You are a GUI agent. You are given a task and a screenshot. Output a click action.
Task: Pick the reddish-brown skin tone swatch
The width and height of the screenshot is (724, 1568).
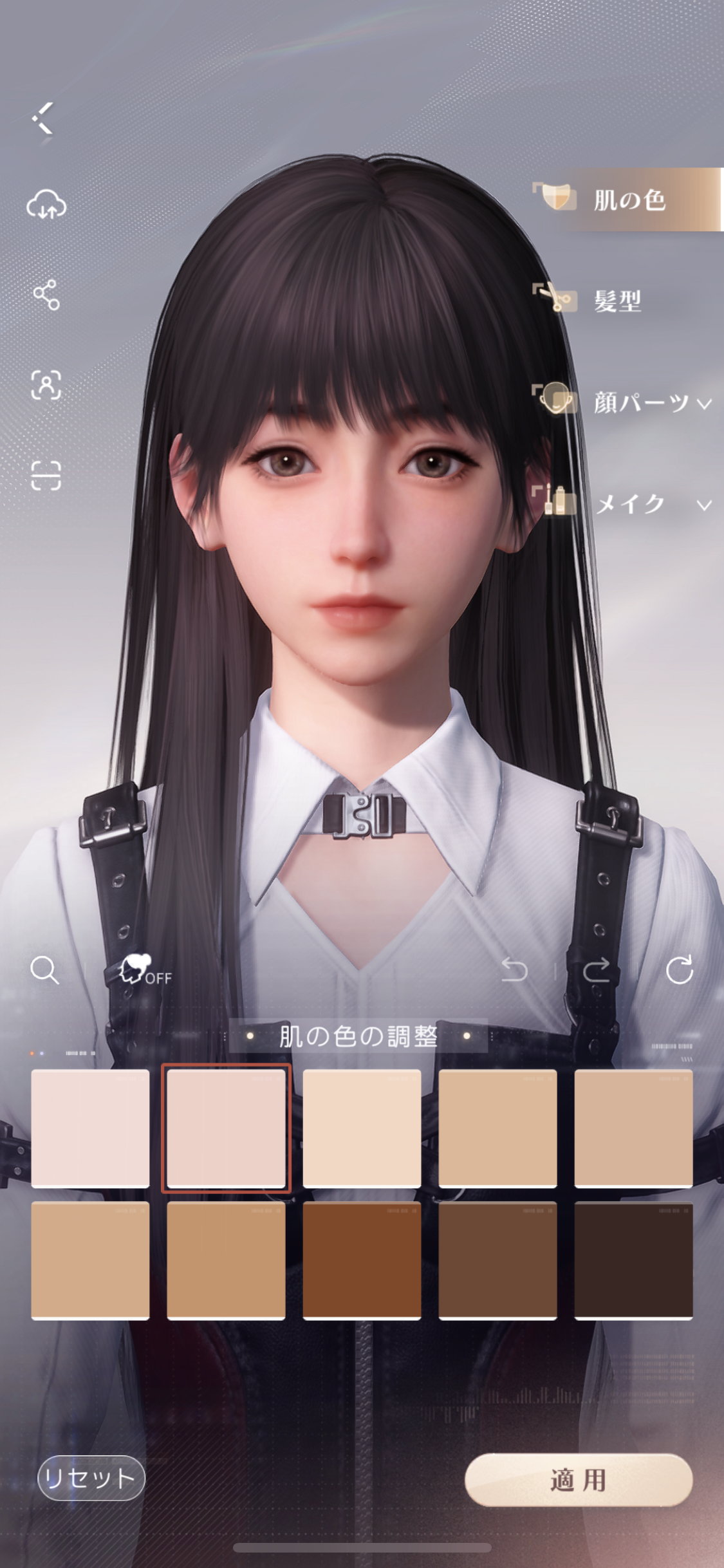[362, 1260]
